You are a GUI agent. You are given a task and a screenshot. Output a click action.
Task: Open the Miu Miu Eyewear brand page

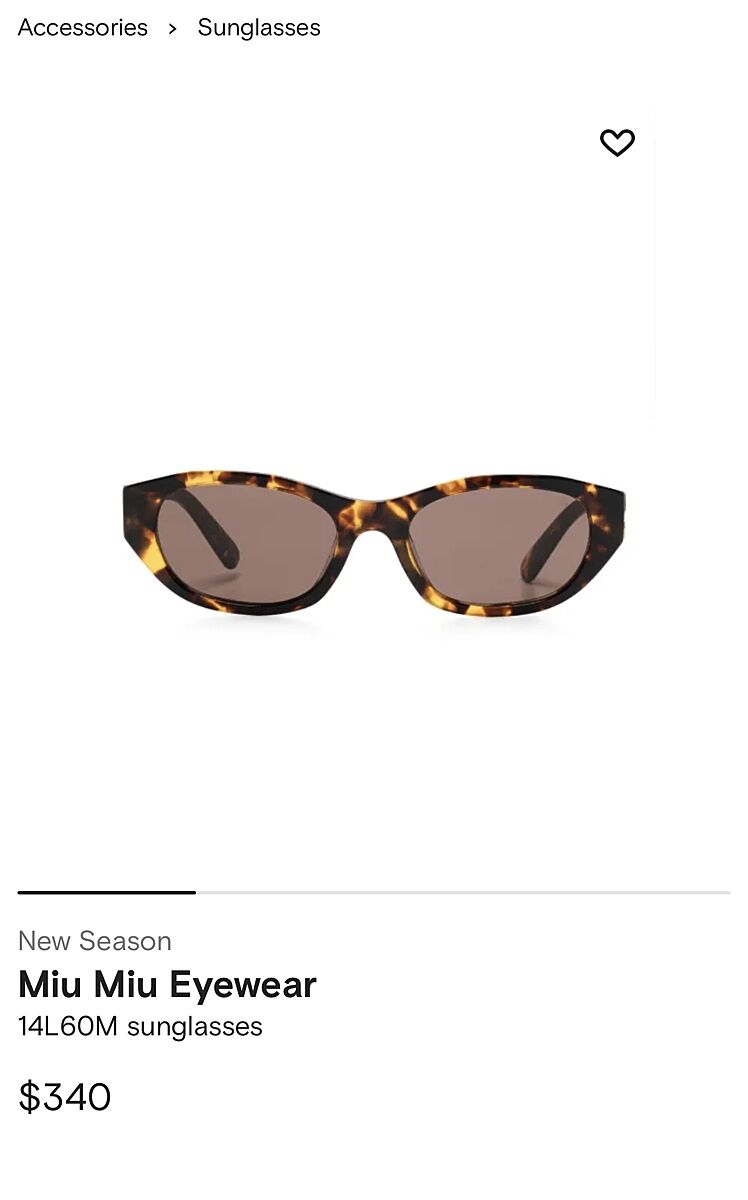point(167,985)
